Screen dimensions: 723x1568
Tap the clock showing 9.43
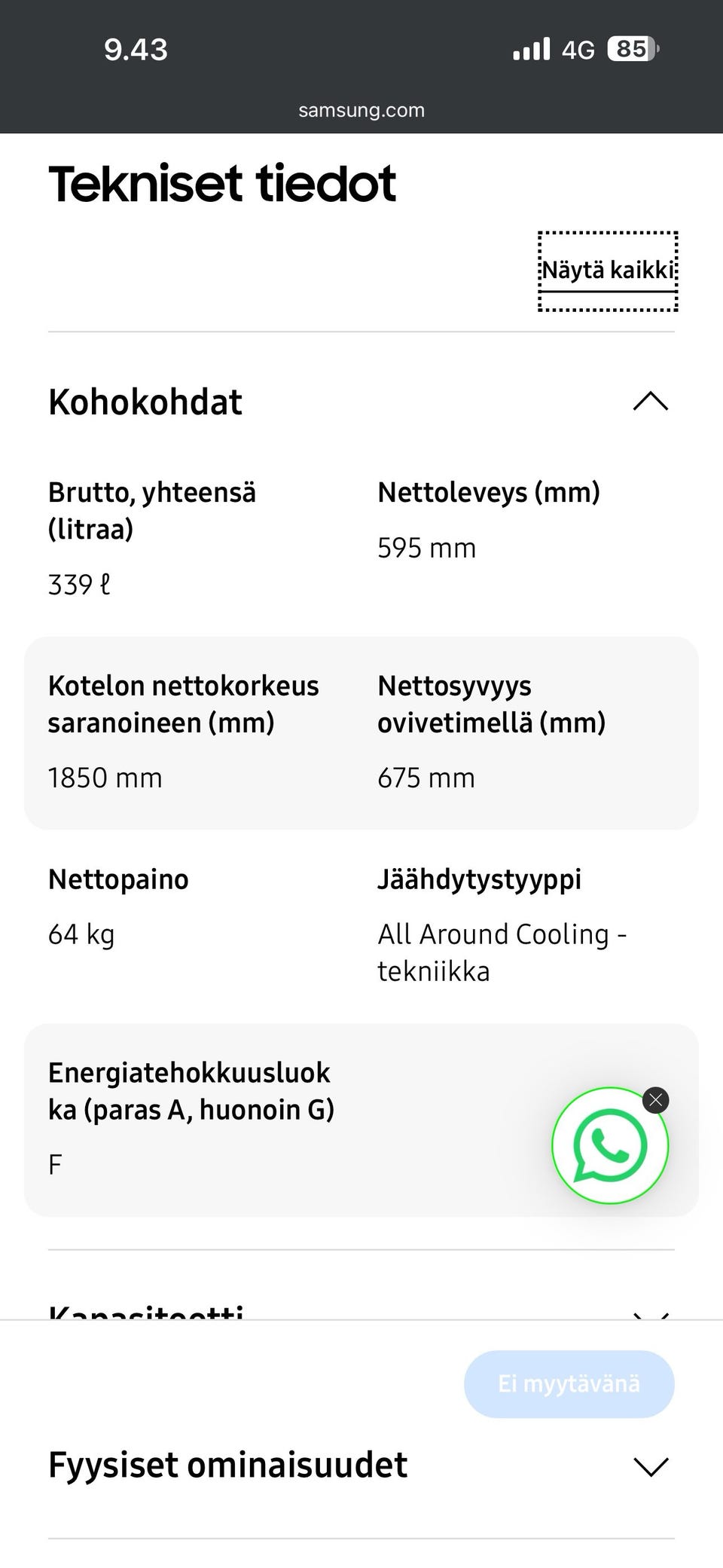(136, 50)
